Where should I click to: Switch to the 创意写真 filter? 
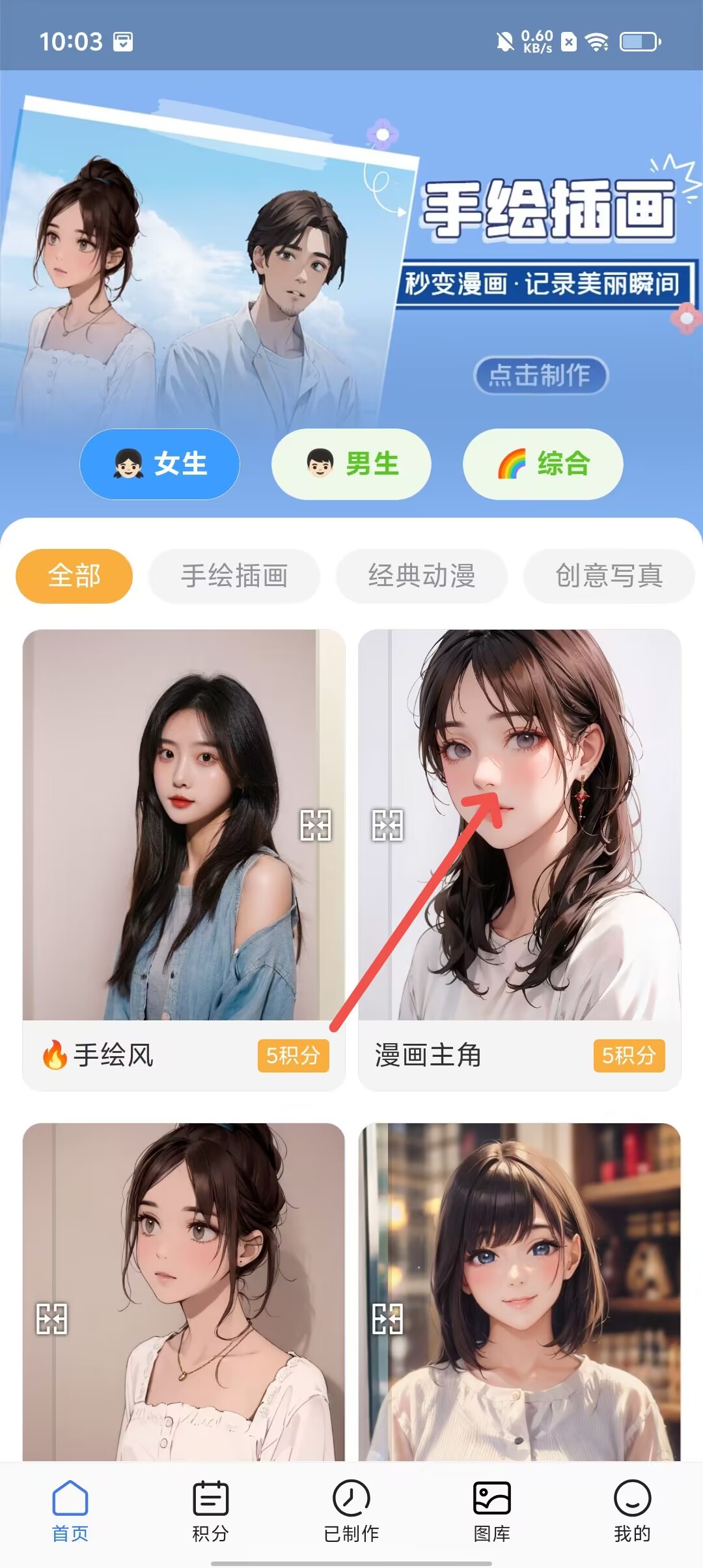click(609, 576)
